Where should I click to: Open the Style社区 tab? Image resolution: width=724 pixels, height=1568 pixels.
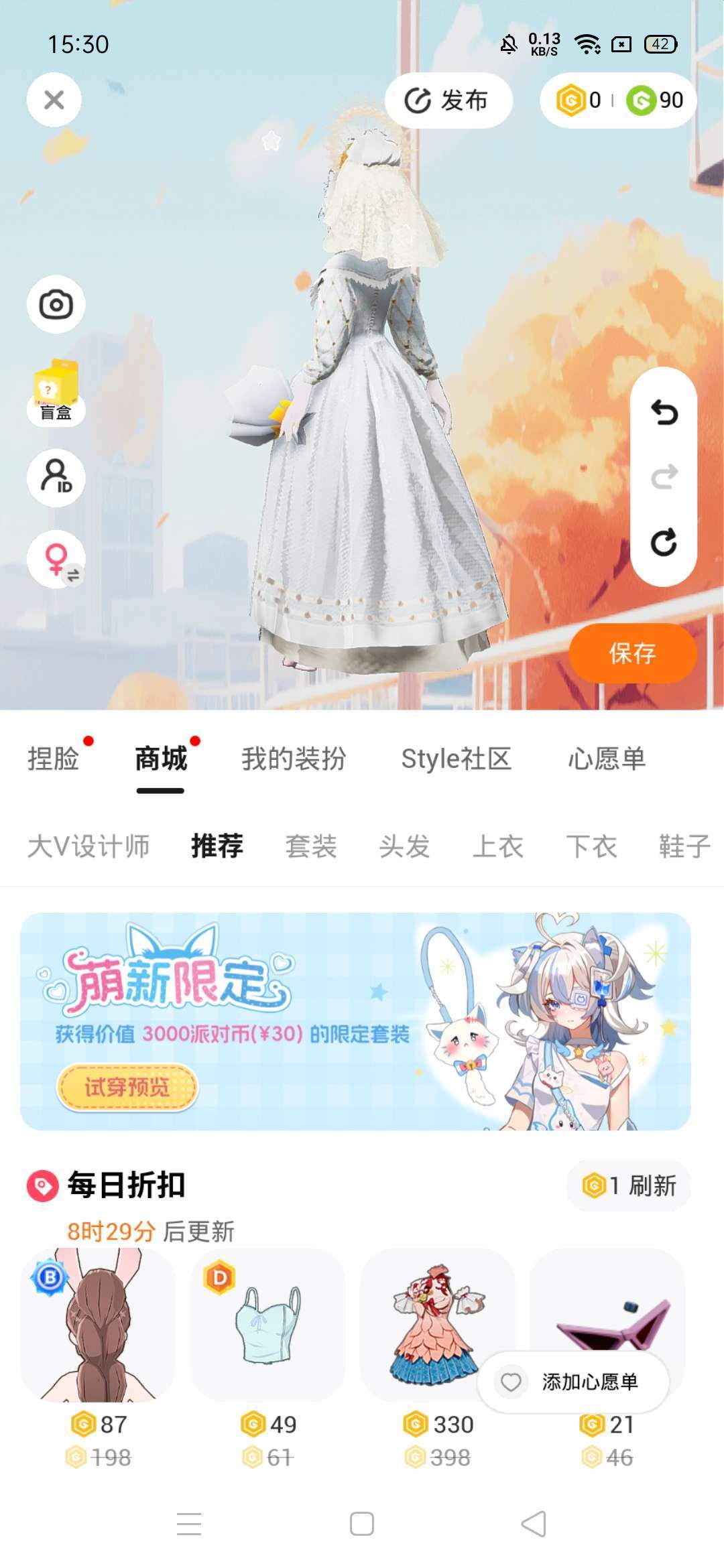point(456,759)
